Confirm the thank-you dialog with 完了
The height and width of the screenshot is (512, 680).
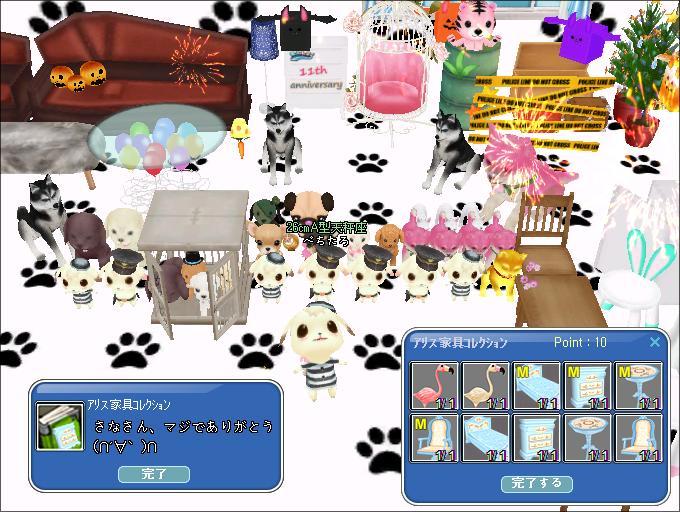click(x=153, y=474)
